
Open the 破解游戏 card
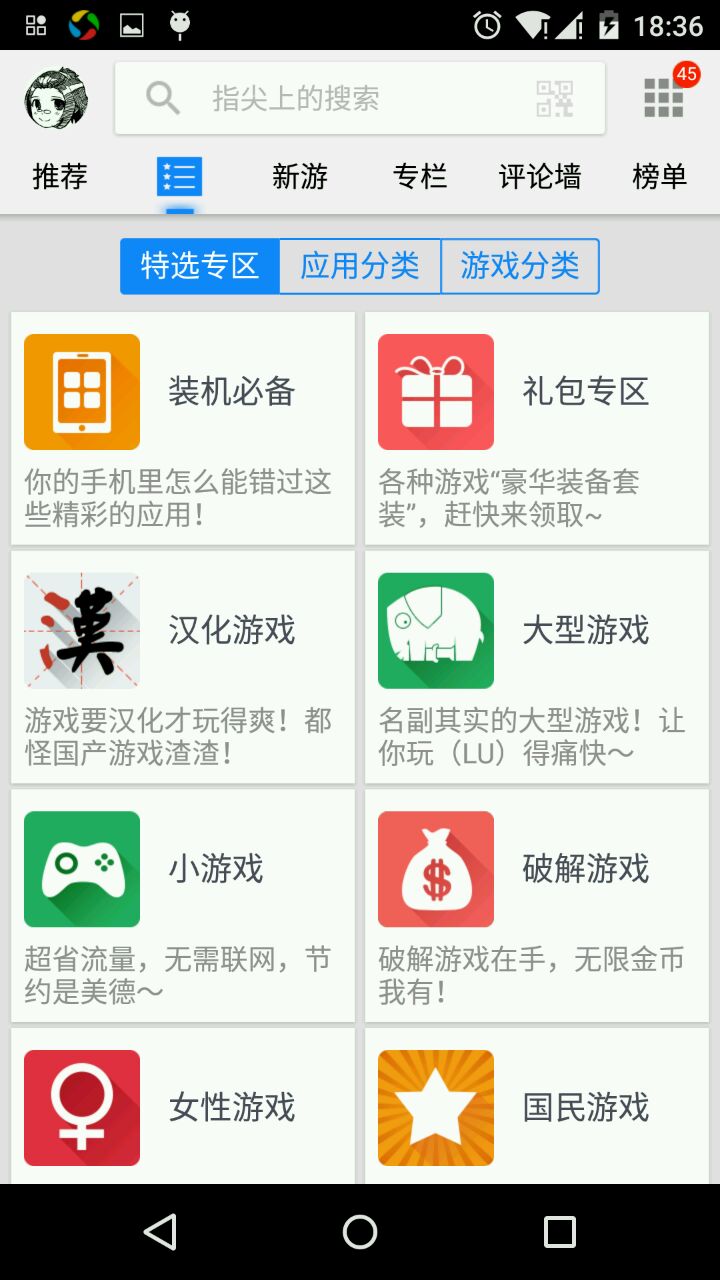pos(537,905)
